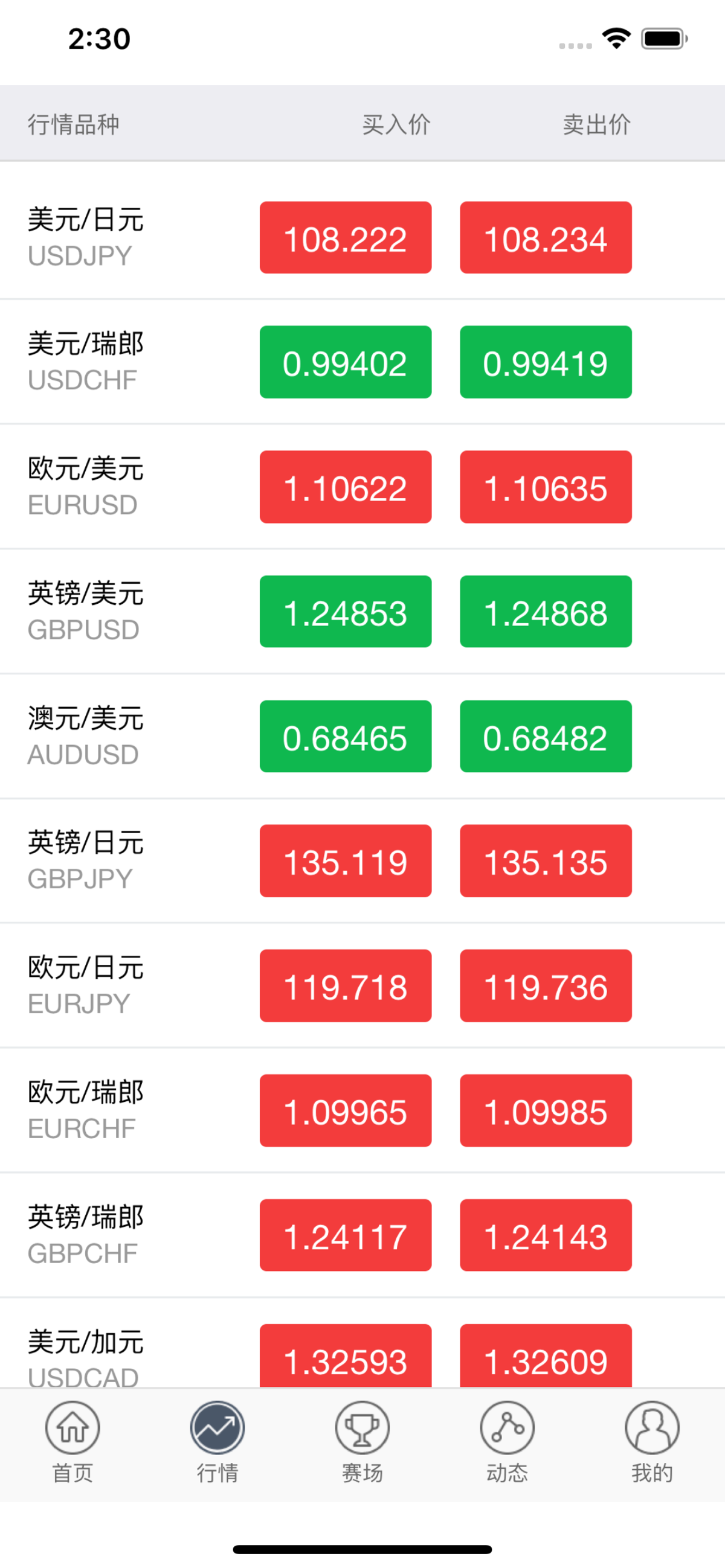725x1568 pixels.
Task: Tap the EURUSD buy price 1.10622
Action: [x=345, y=487]
